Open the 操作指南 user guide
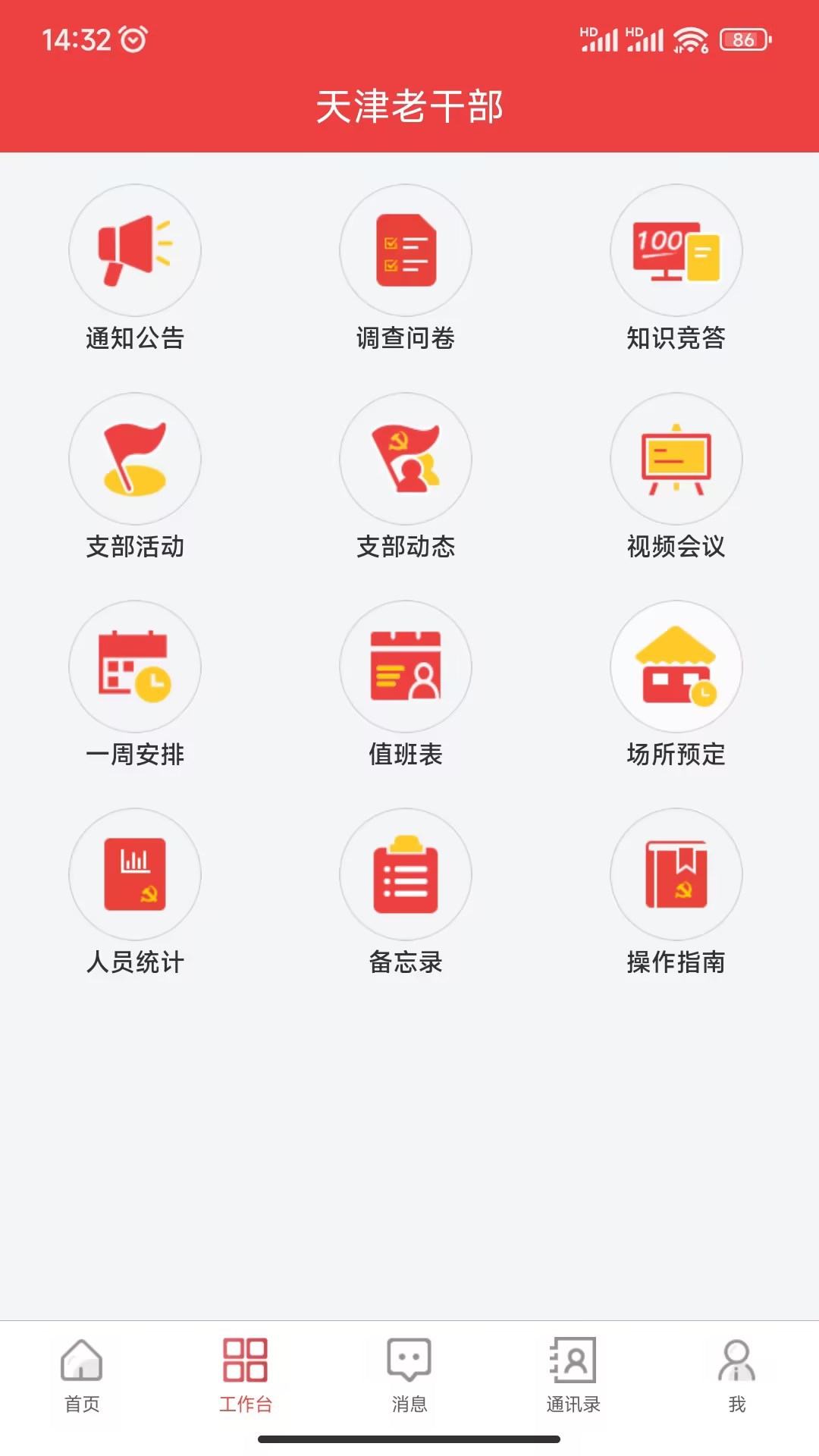The height and width of the screenshot is (1456, 819). click(x=676, y=874)
